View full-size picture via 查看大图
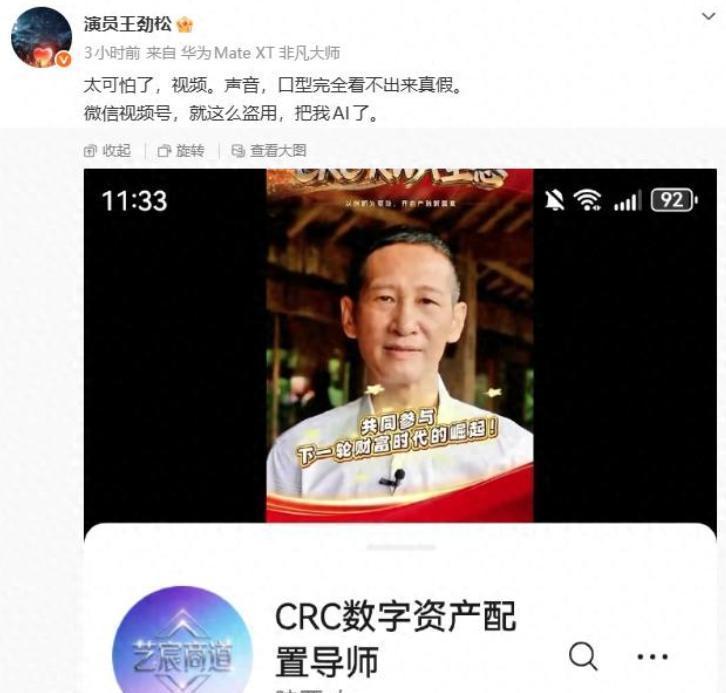726x693 pixels. [269, 151]
